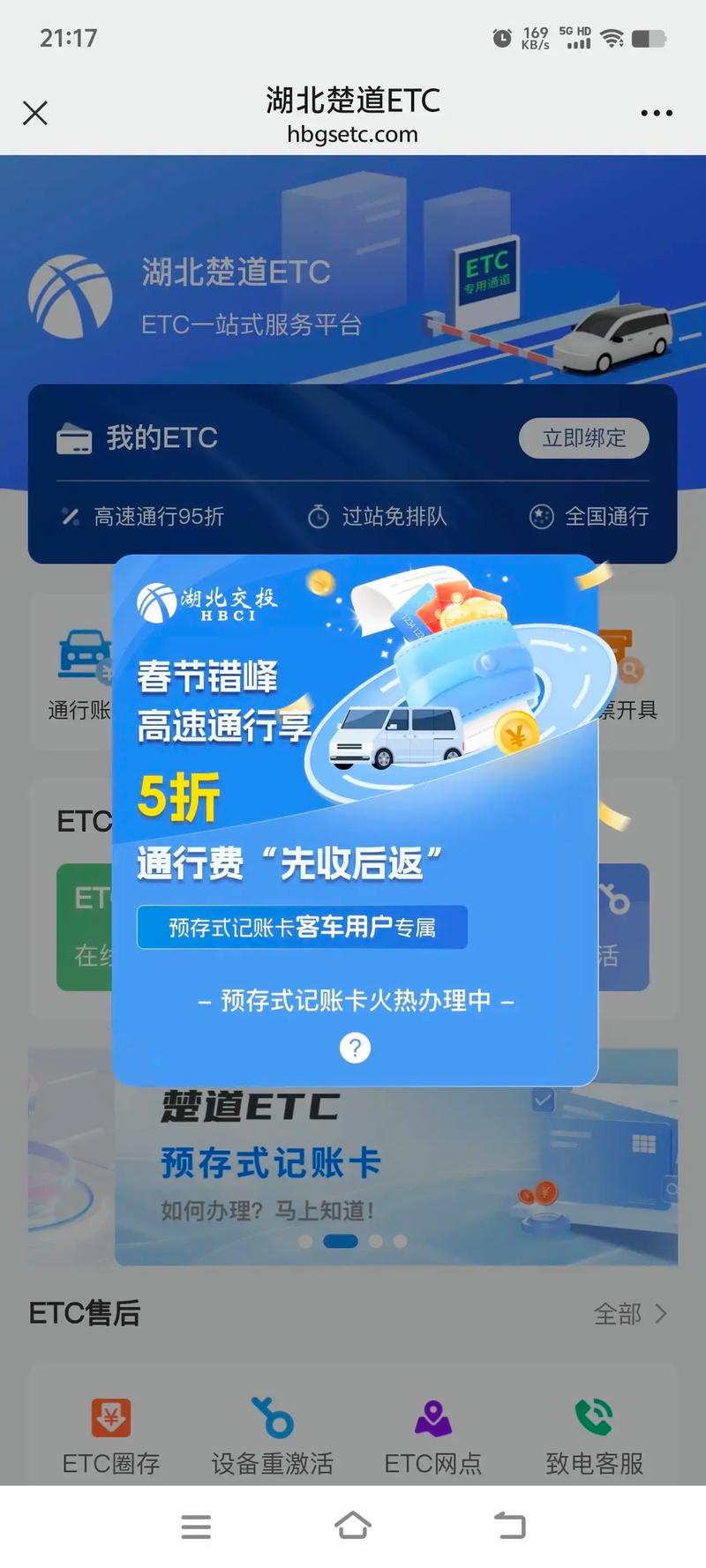Click the 我的ETC card icon
Image resolution: width=706 pixels, height=1568 pixels.
[x=73, y=438]
